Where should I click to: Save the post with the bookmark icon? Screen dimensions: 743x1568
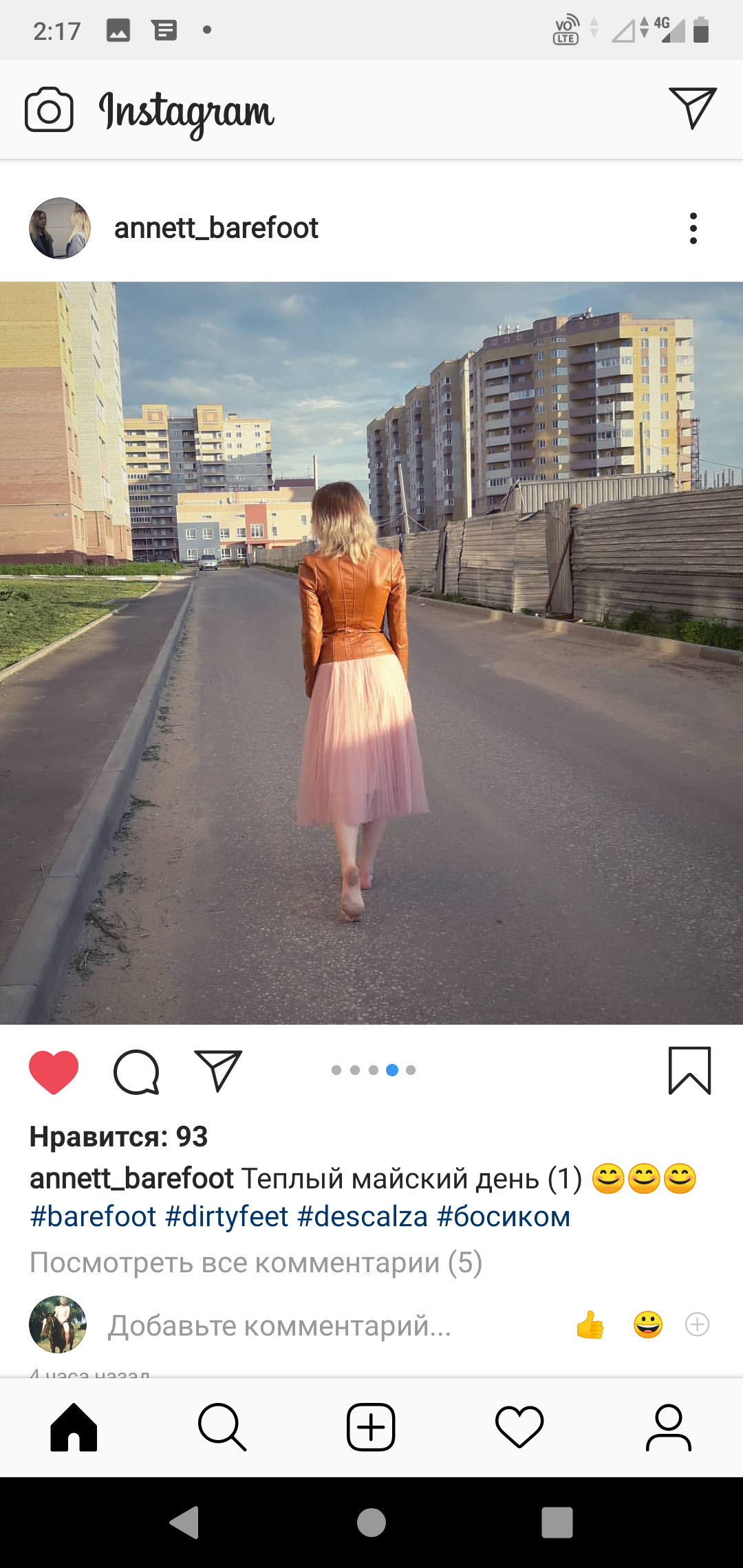pyautogui.click(x=689, y=1071)
